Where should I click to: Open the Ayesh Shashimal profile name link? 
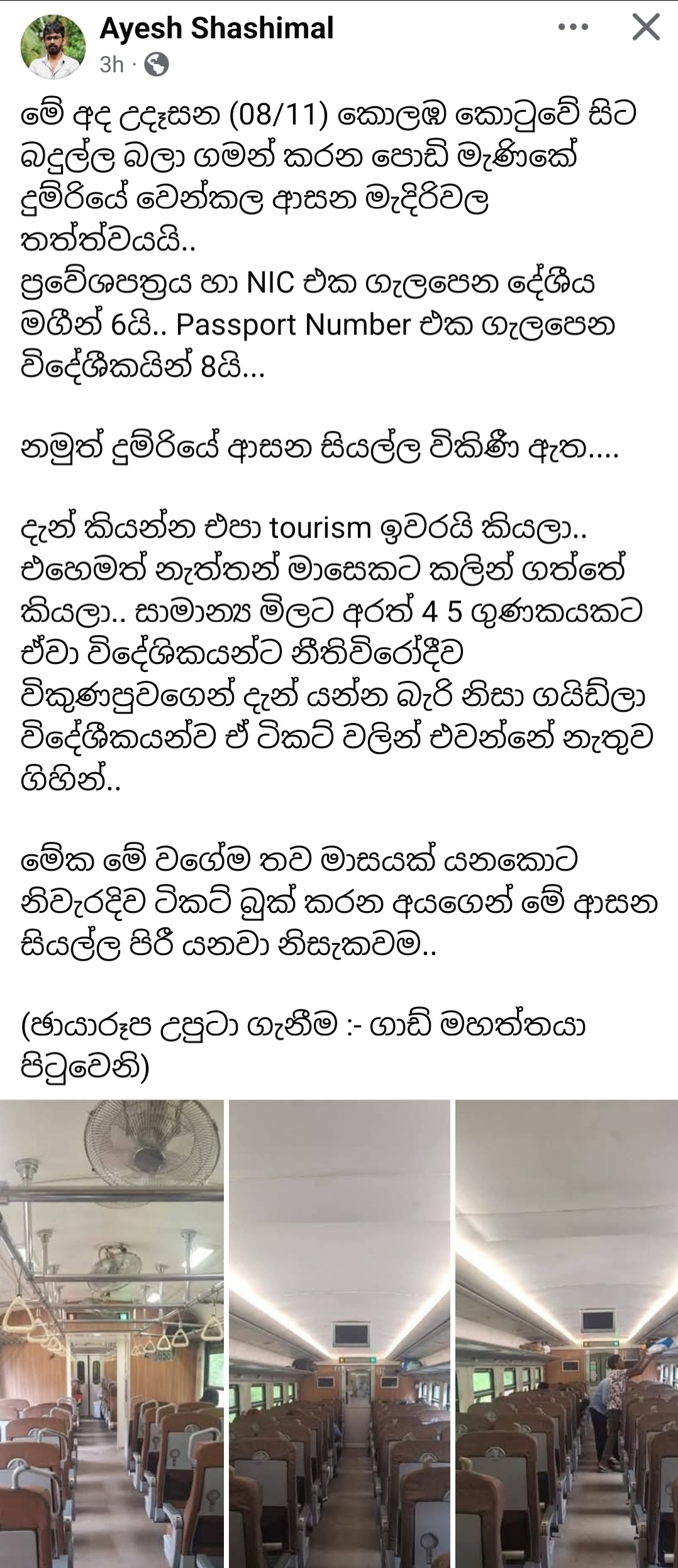coord(216,29)
